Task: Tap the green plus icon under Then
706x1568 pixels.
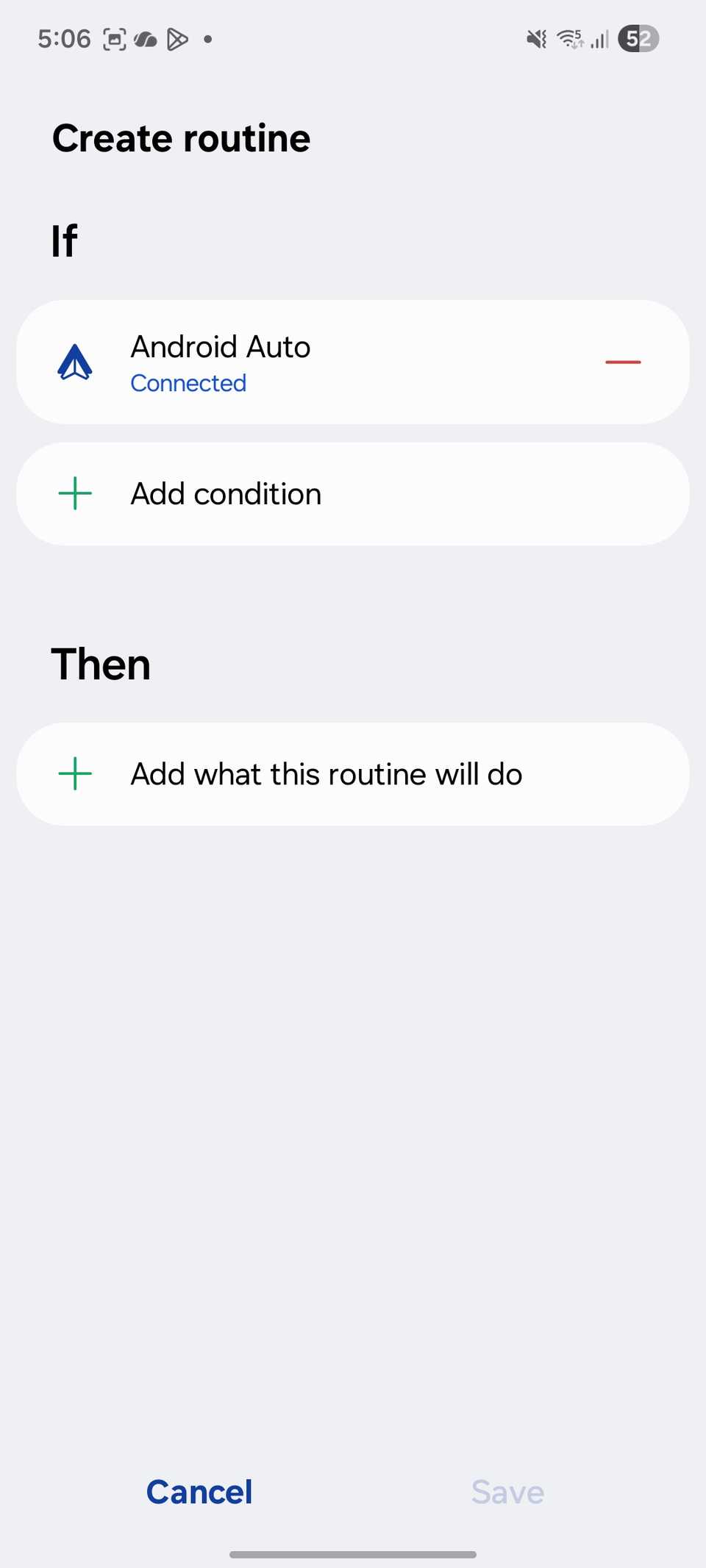Action: coord(74,773)
